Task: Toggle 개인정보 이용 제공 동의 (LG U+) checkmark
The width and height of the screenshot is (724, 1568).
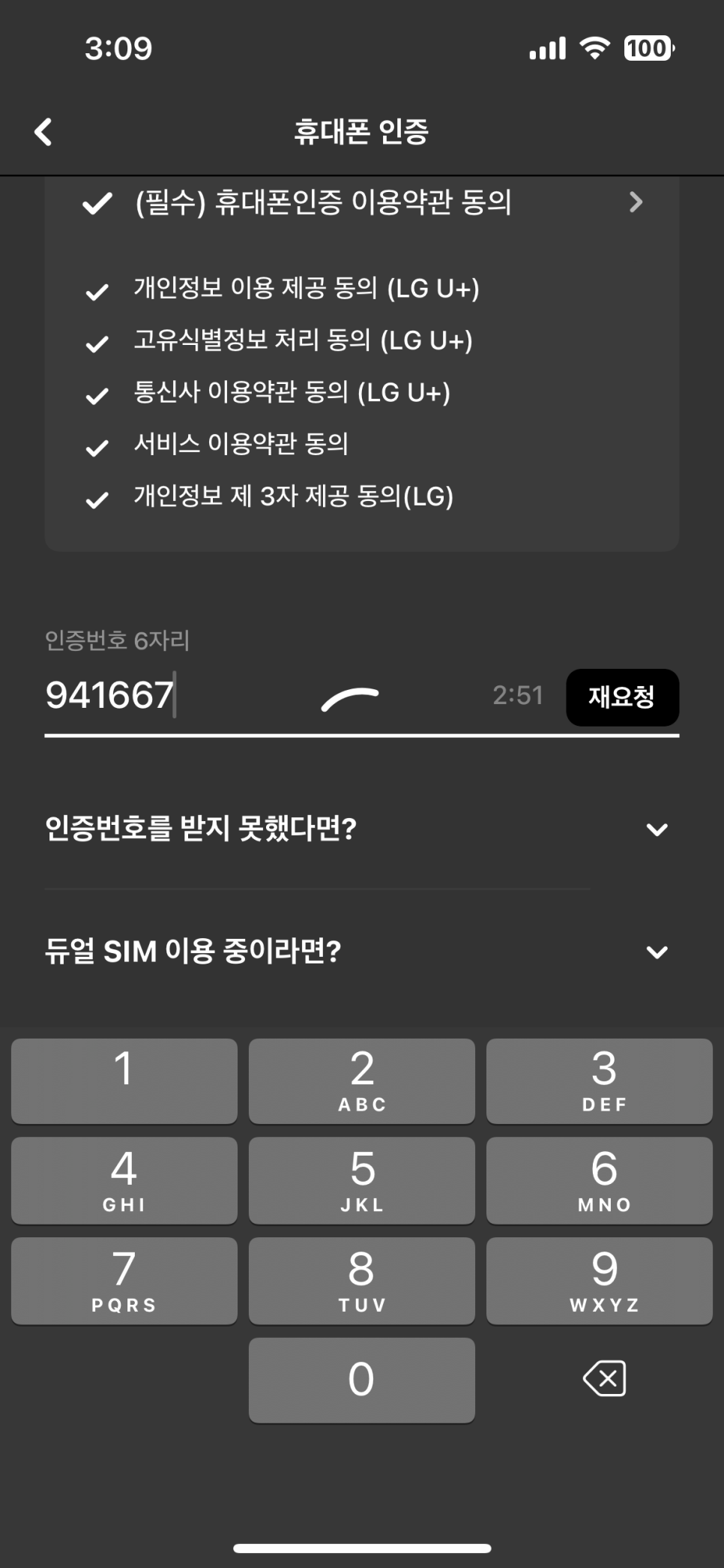Action: [97, 292]
